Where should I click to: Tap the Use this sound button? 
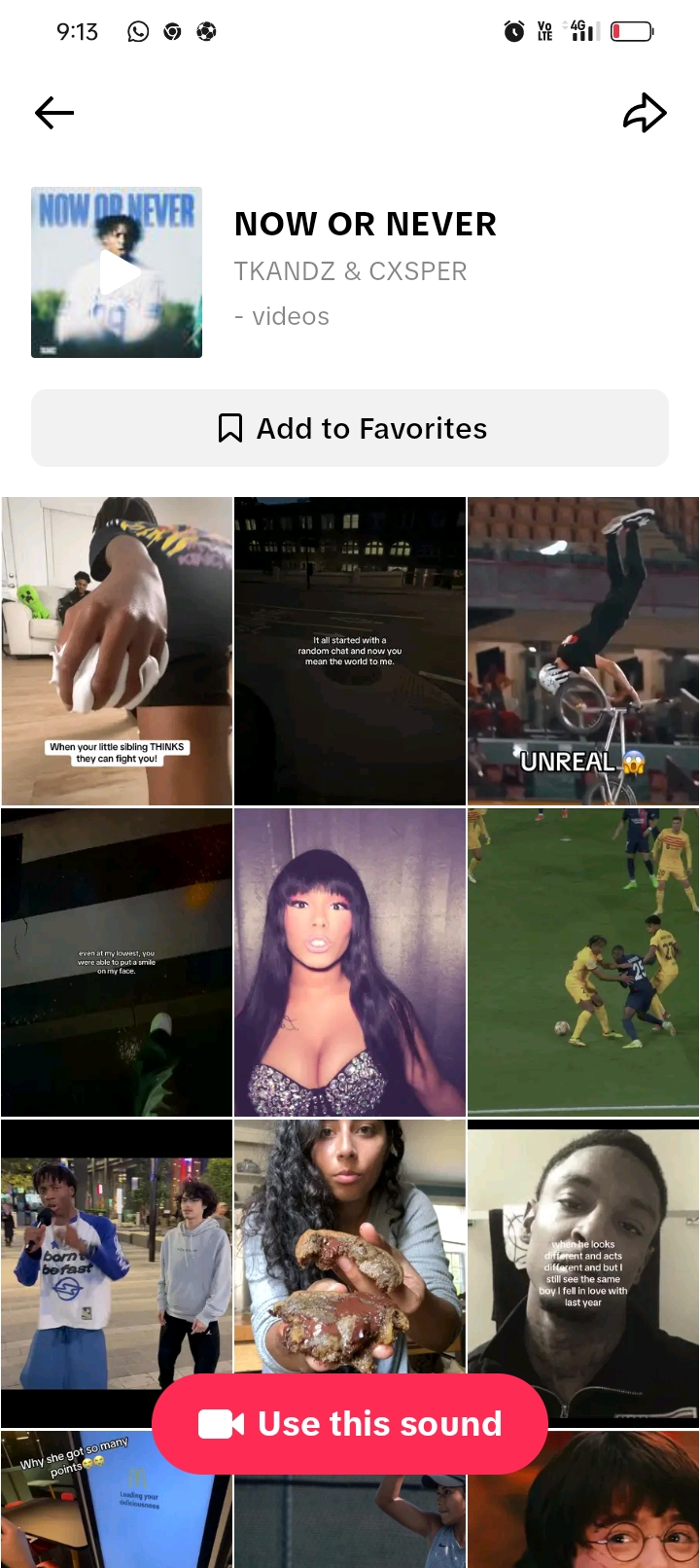350,1424
